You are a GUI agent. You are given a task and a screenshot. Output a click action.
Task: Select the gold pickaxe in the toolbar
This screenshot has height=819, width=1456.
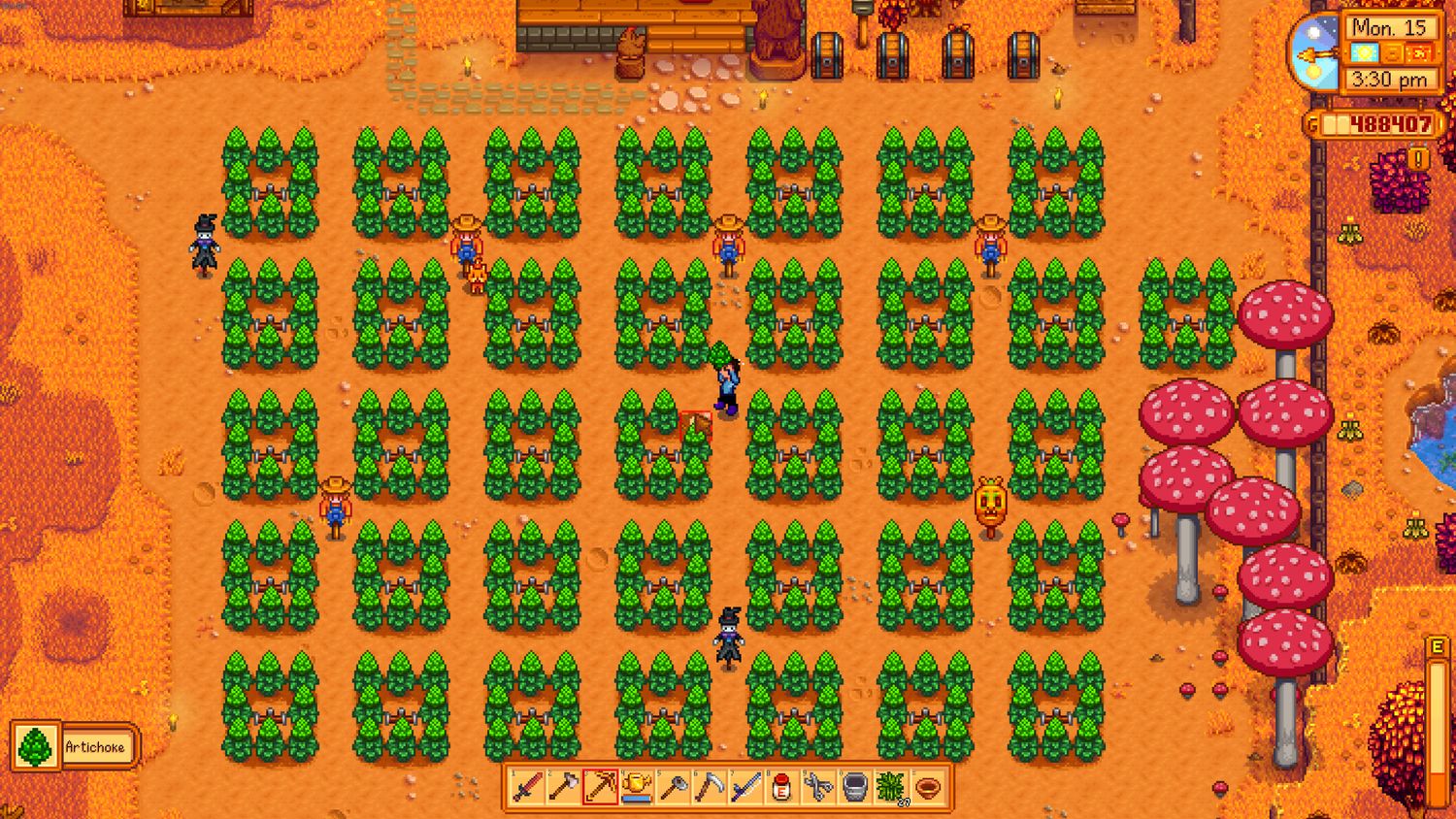601,787
